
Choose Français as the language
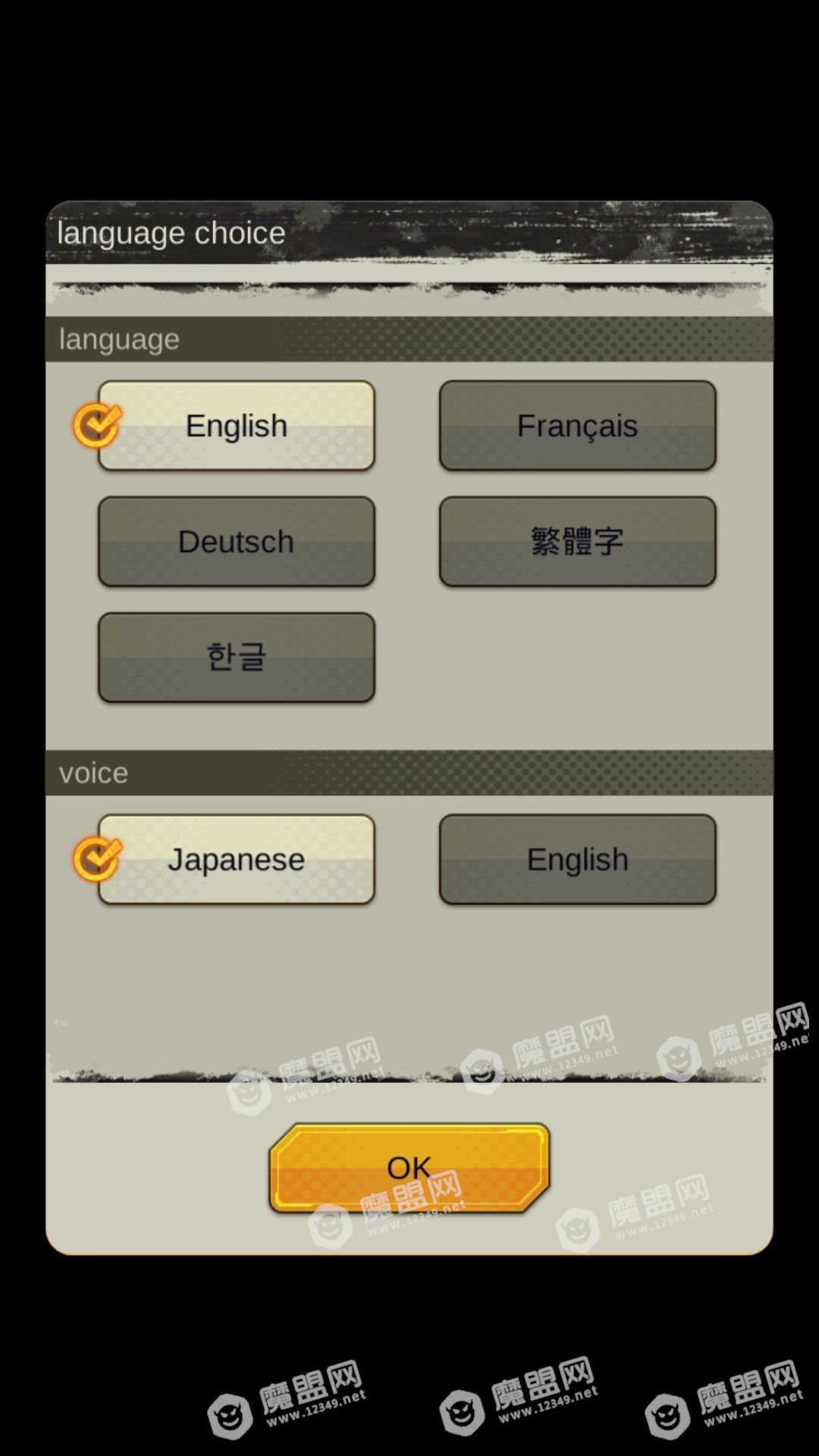577,425
